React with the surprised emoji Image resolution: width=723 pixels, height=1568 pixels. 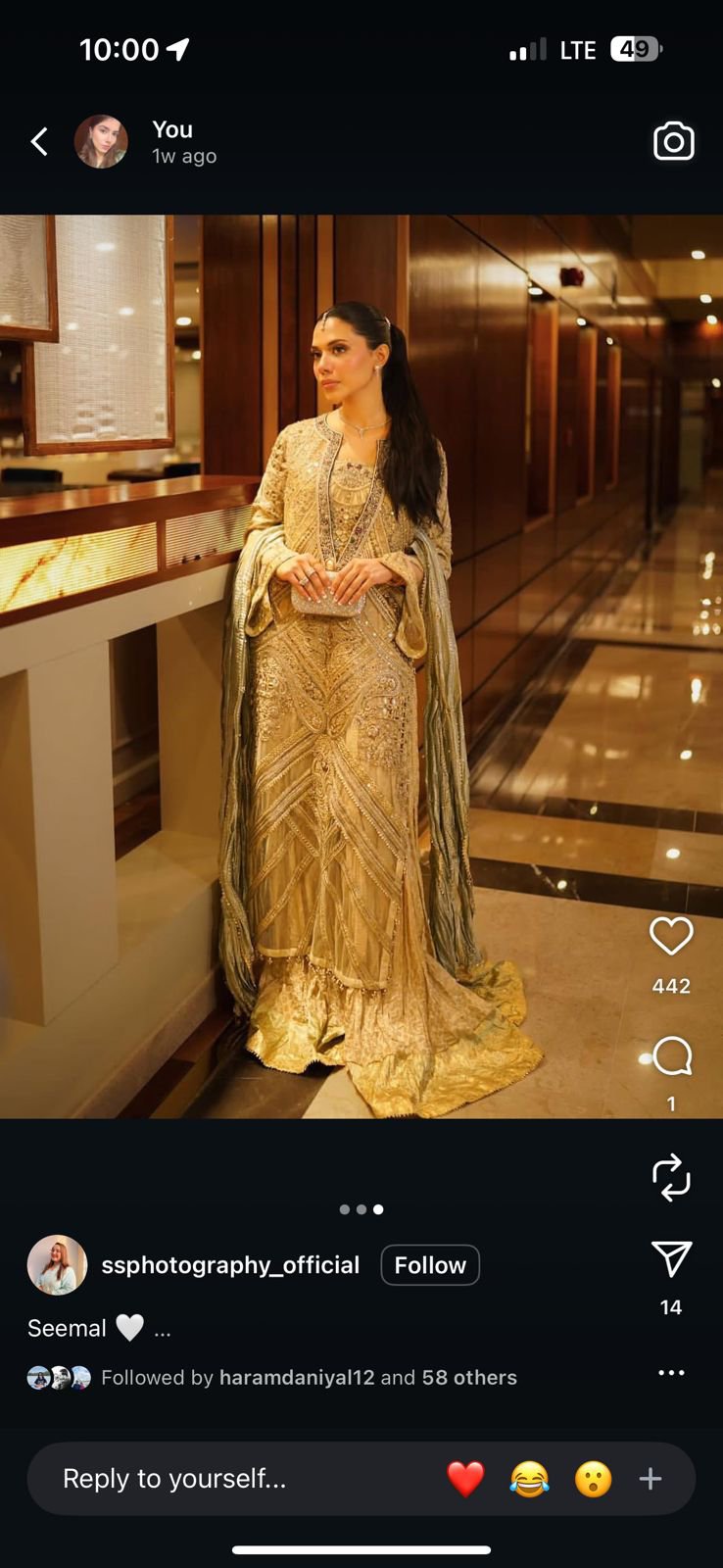(593, 1479)
